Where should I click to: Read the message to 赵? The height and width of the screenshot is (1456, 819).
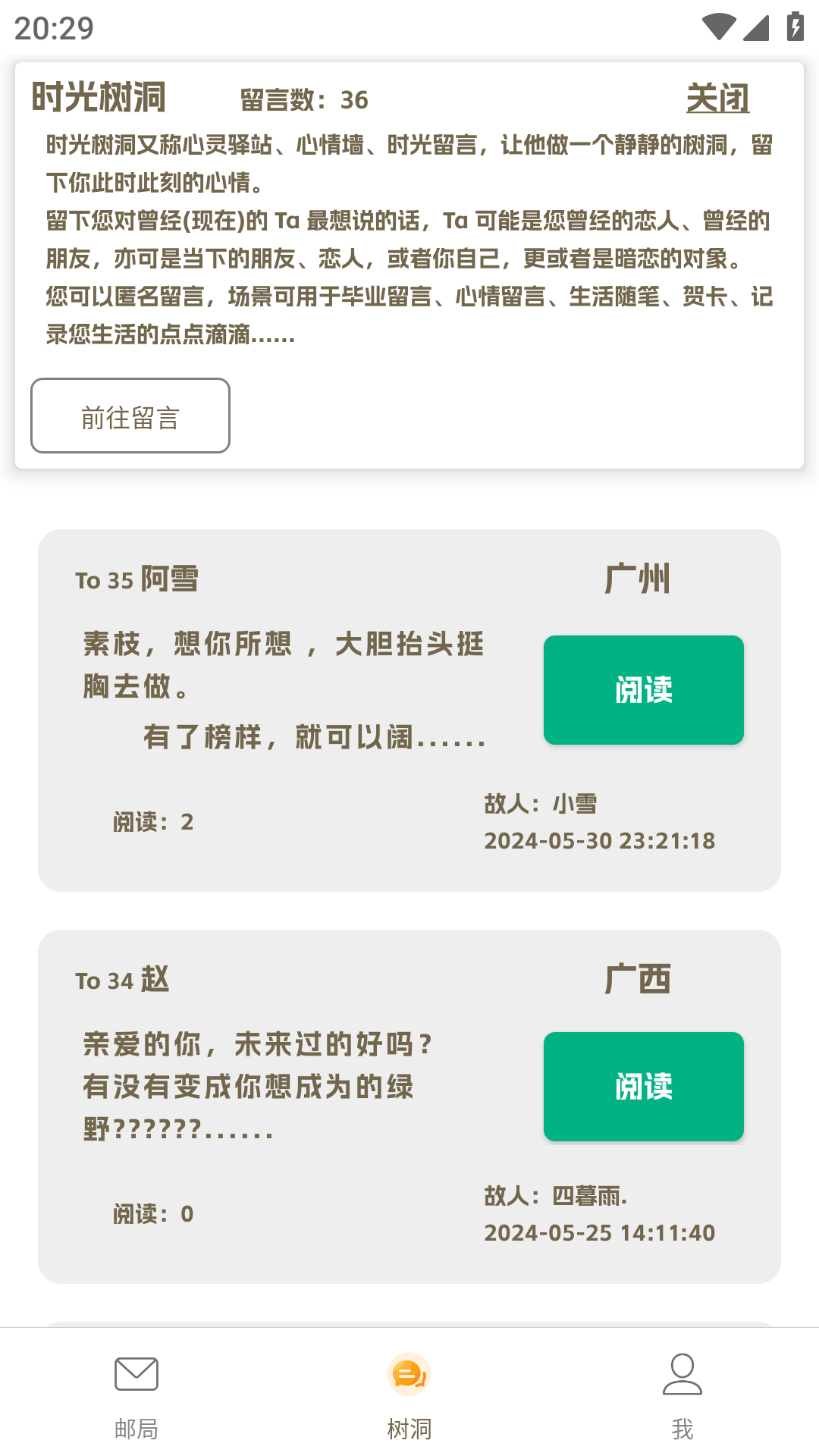coord(643,1087)
